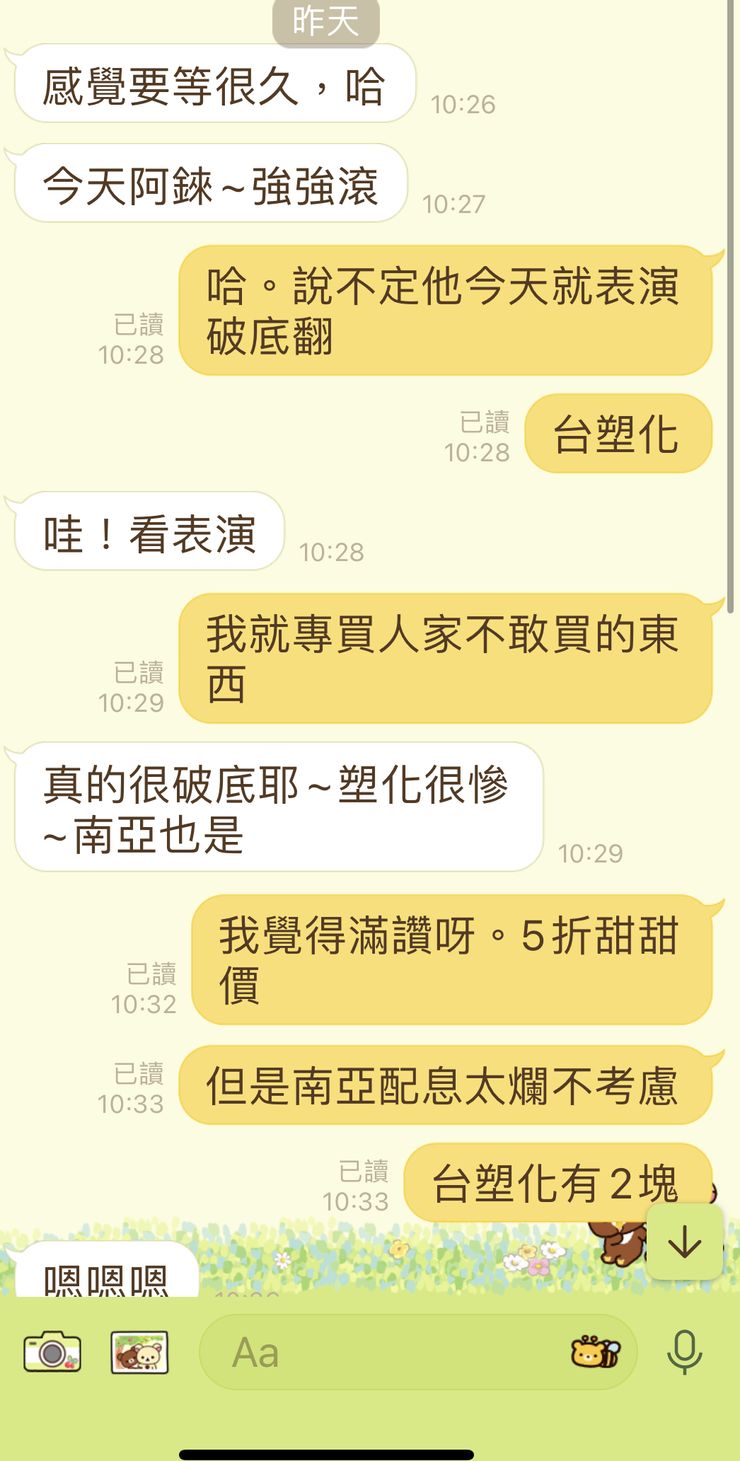The image size is (740, 1461).
Task: Tap the bee icon inside the message bar
Action: point(594,1352)
